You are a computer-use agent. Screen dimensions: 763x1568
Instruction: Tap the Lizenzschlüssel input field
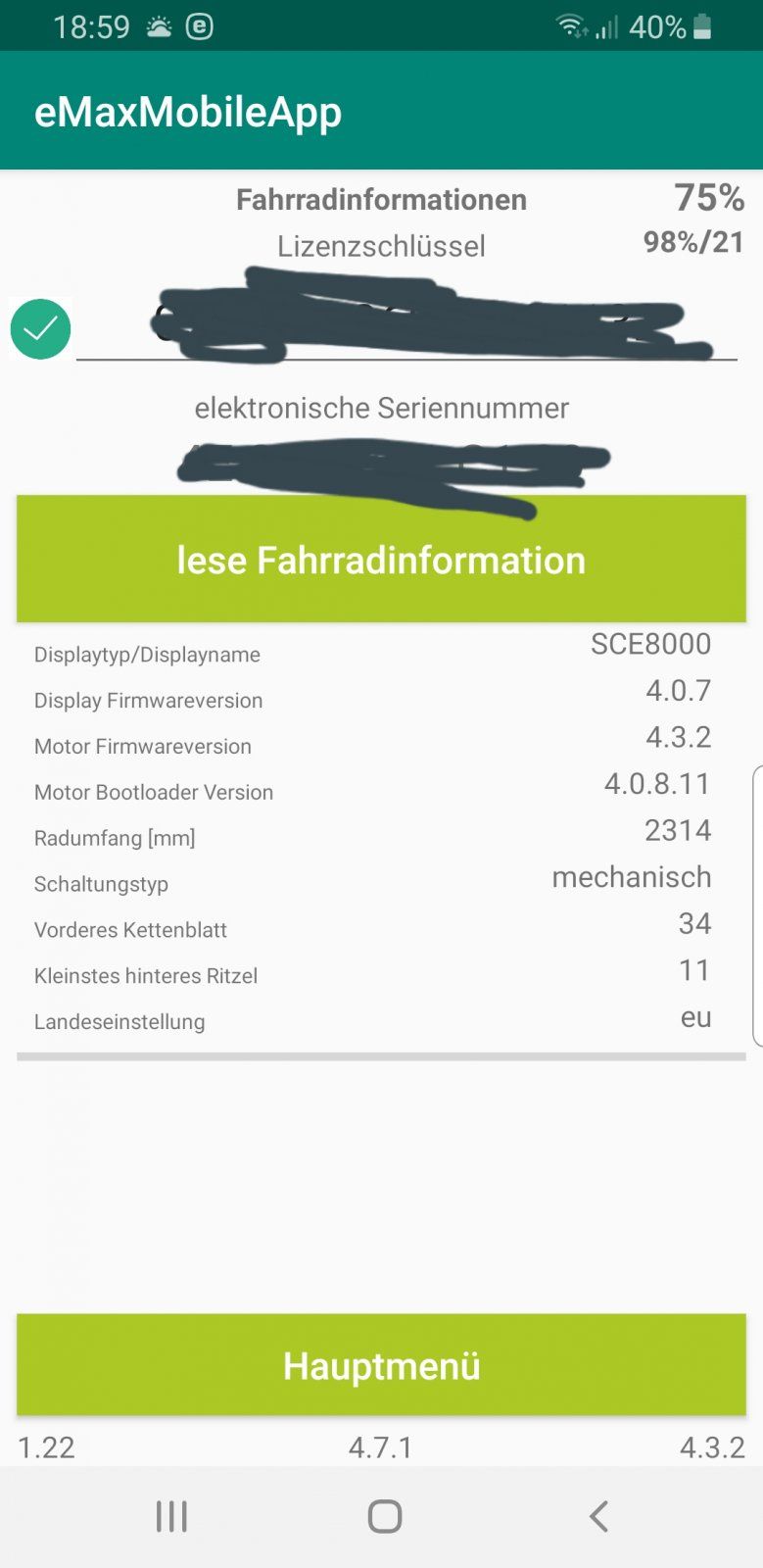coord(406,321)
